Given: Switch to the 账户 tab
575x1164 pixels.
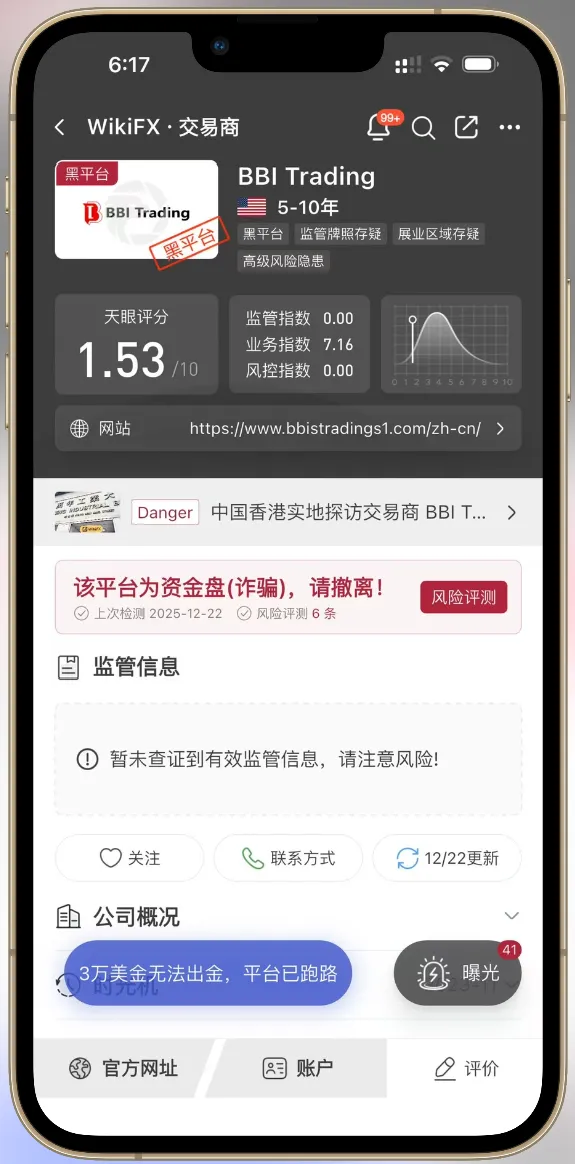Looking at the screenshot, I should (x=297, y=1068).
